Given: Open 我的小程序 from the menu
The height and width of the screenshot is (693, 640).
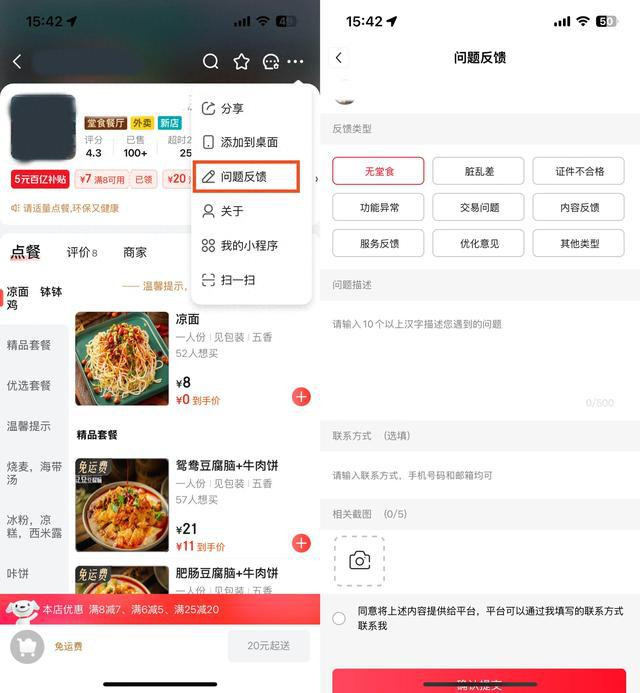Looking at the screenshot, I should coord(248,246).
